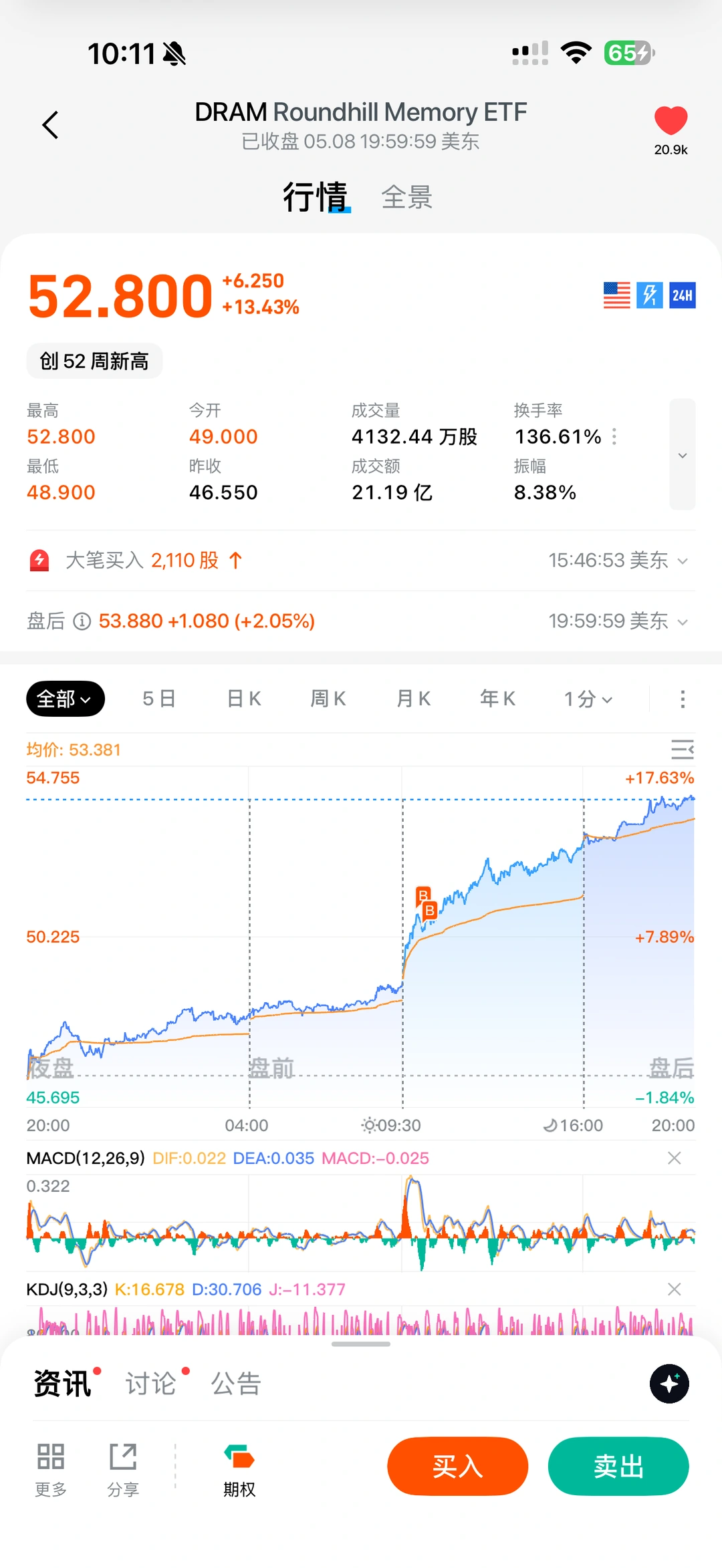Tap the red heart favorite icon
Image resolution: width=722 pixels, height=1568 pixels.
point(671,121)
